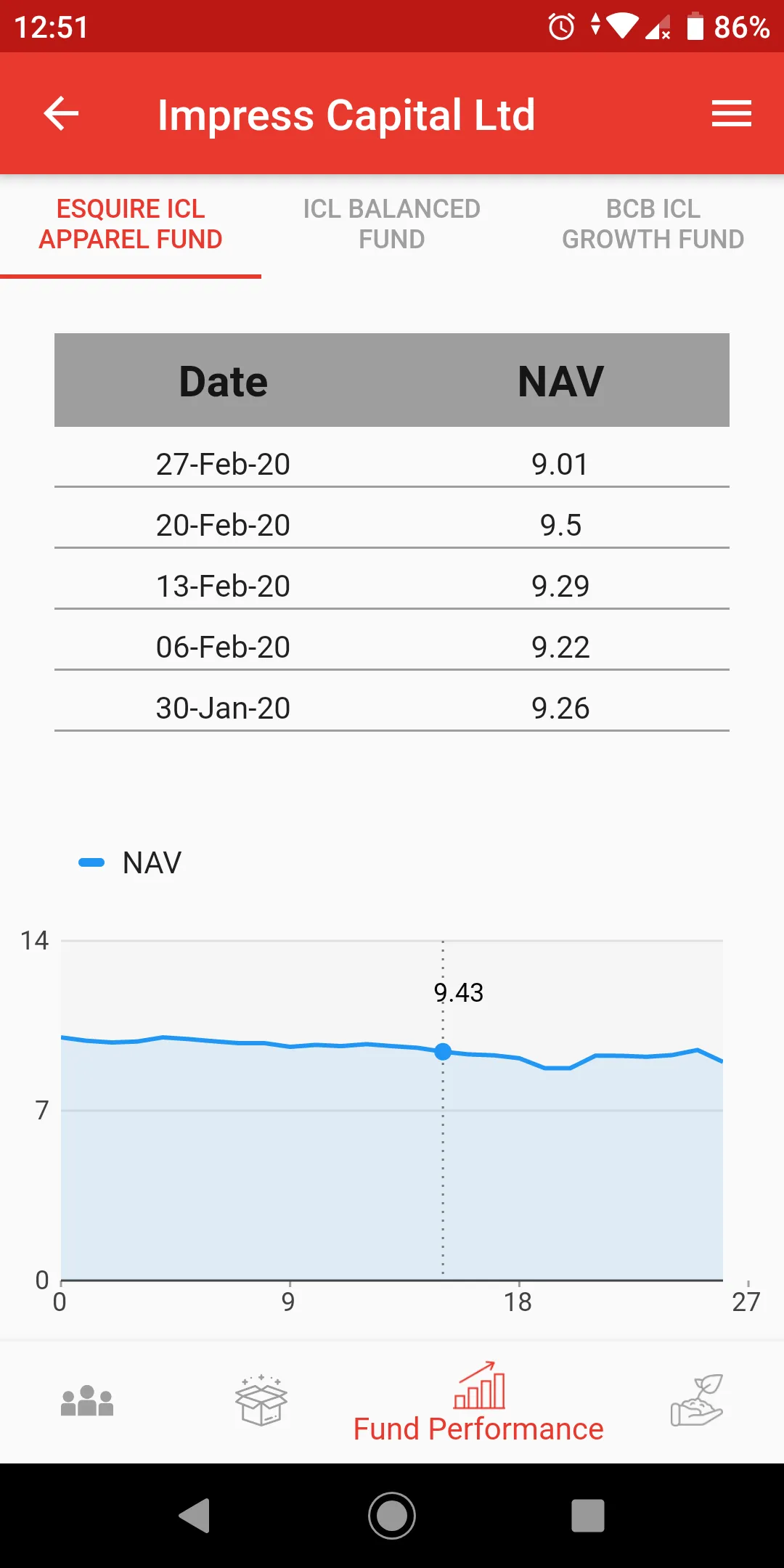The image size is (784, 1568).
Task: Click the Impress Capital Ltd title
Action: click(346, 114)
